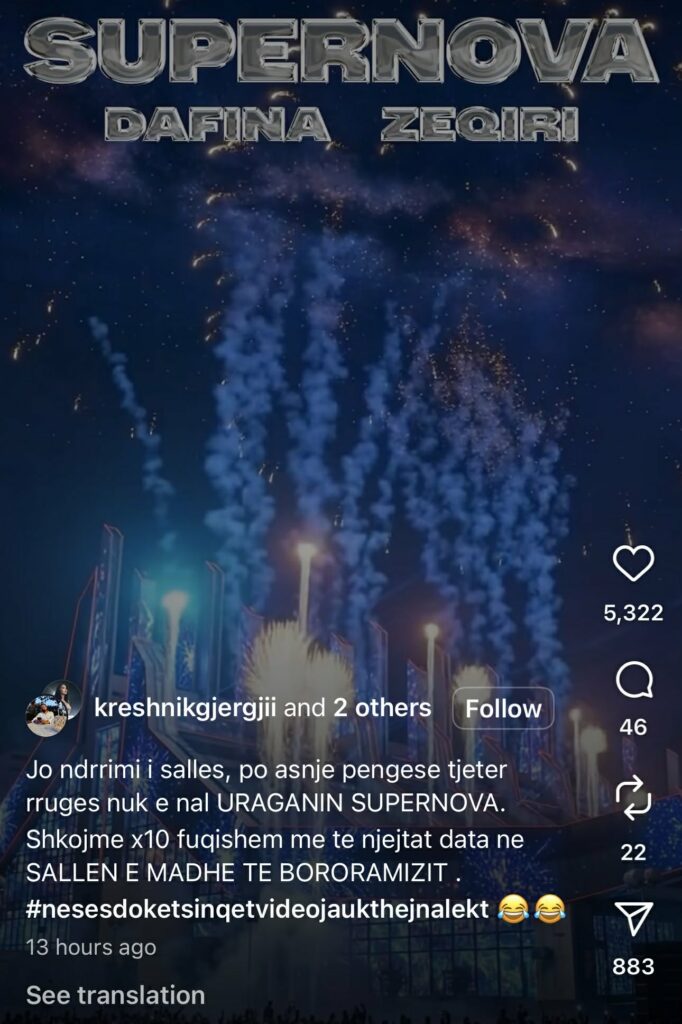The width and height of the screenshot is (682, 1024).
Task: Share the reel via send icon
Action: click(633, 918)
